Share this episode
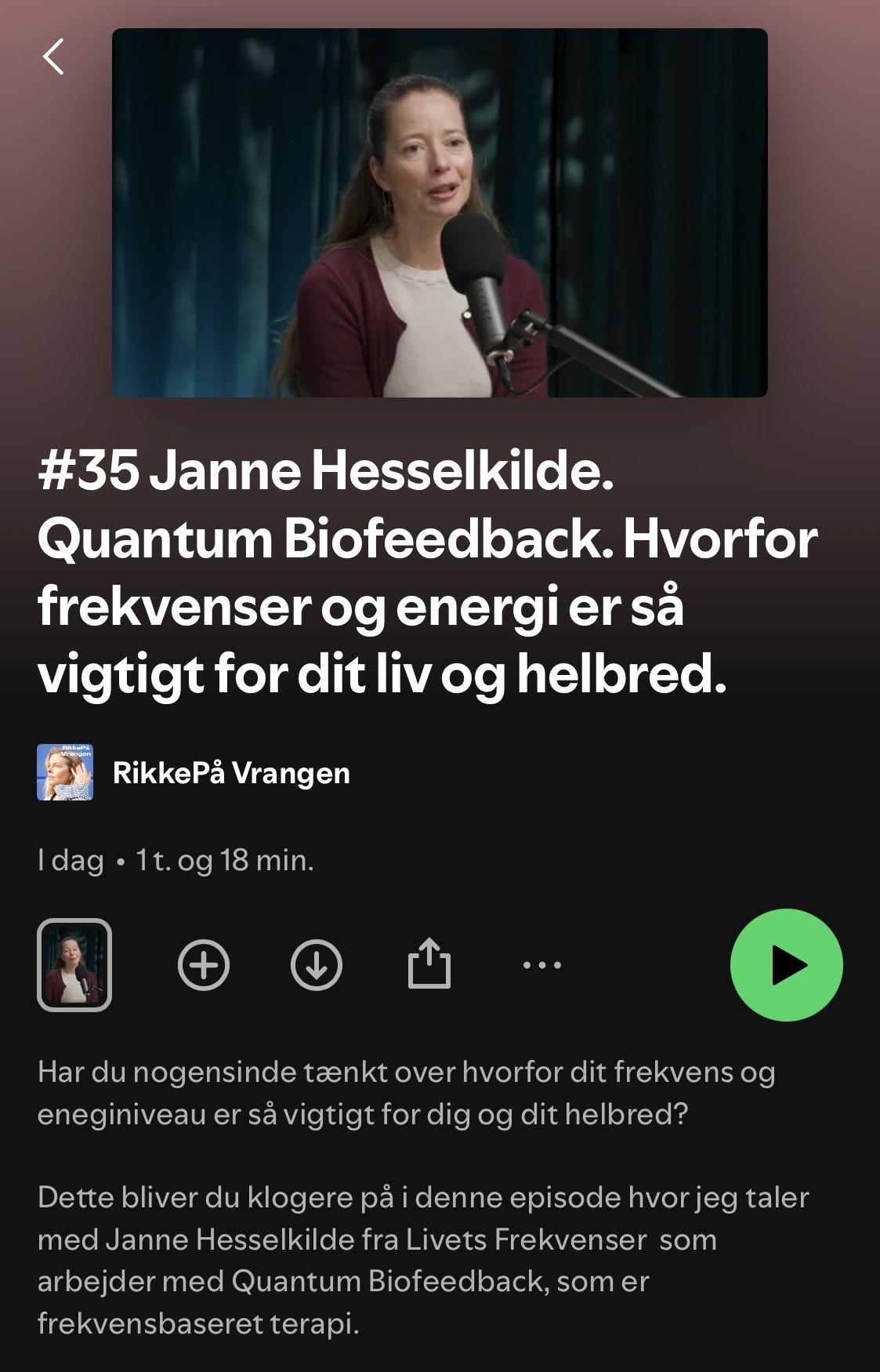The width and height of the screenshot is (880, 1372). 429,964
